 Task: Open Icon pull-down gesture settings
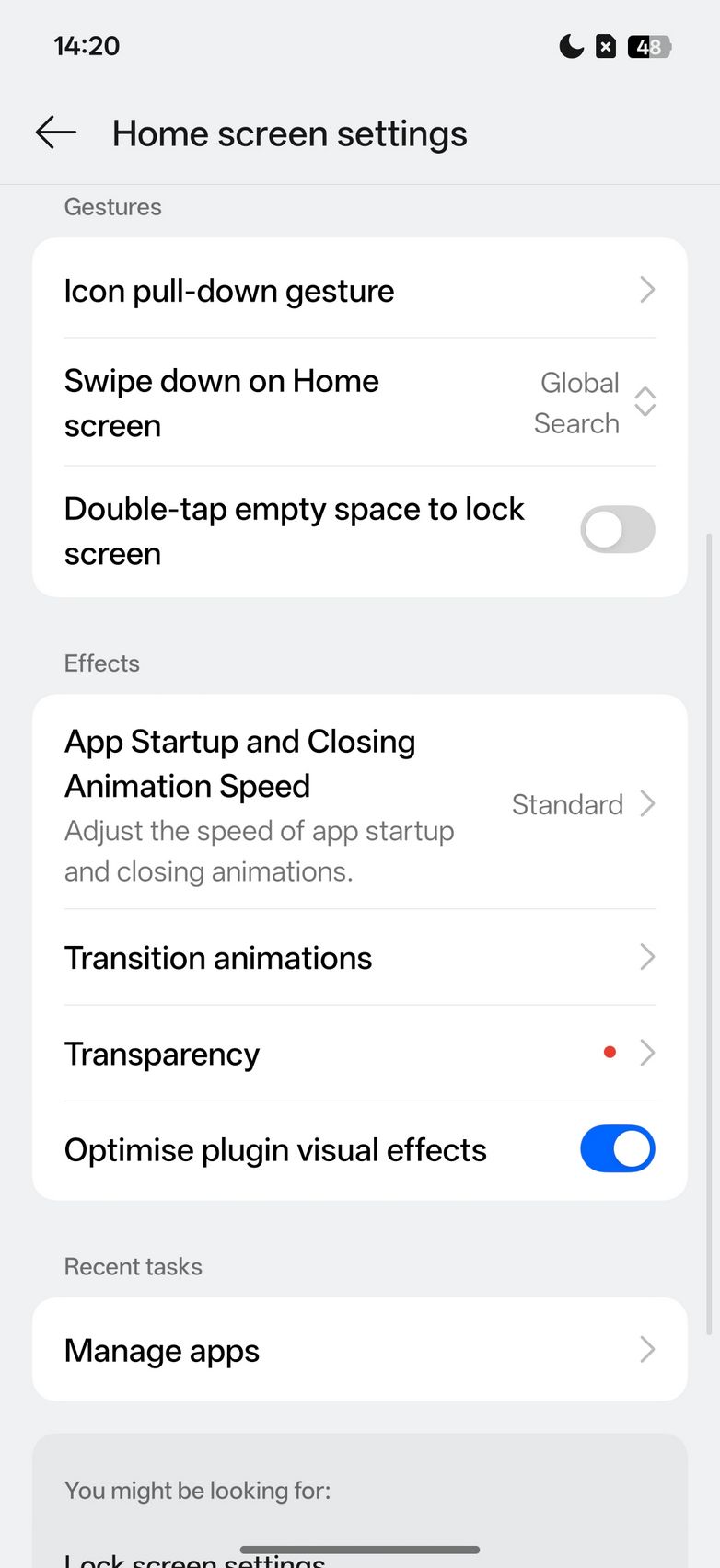pos(359,291)
